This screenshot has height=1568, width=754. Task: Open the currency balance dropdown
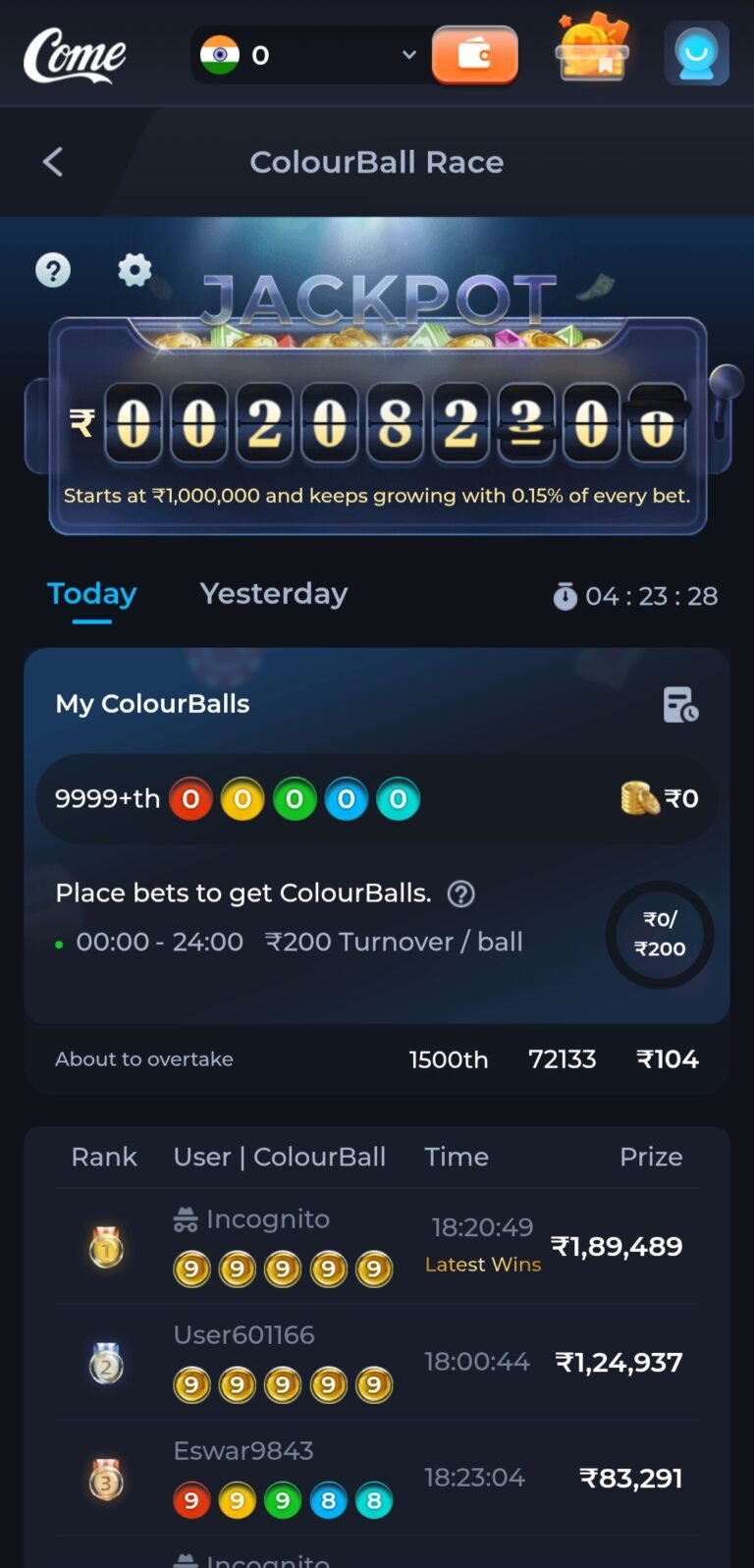(x=408, y=55)
